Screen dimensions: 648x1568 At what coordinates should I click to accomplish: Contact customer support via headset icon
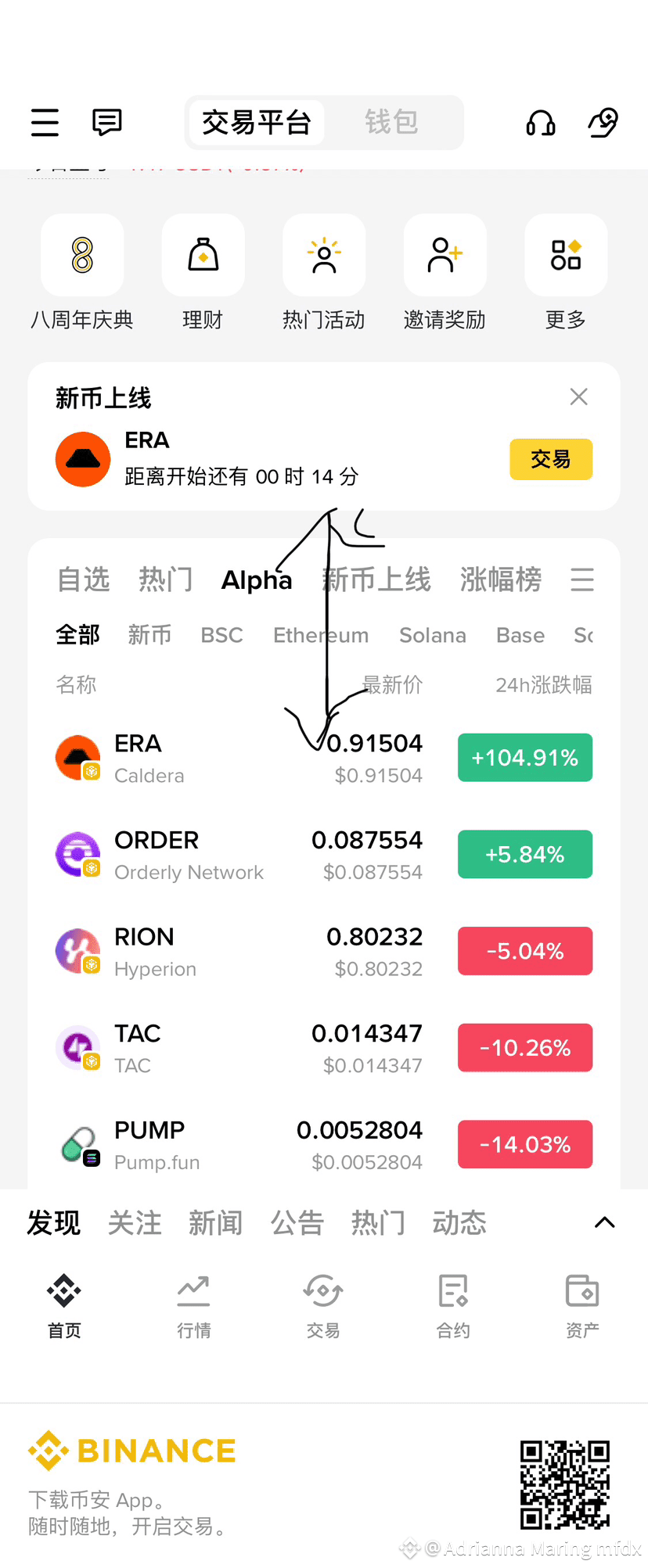click(540, 123)
